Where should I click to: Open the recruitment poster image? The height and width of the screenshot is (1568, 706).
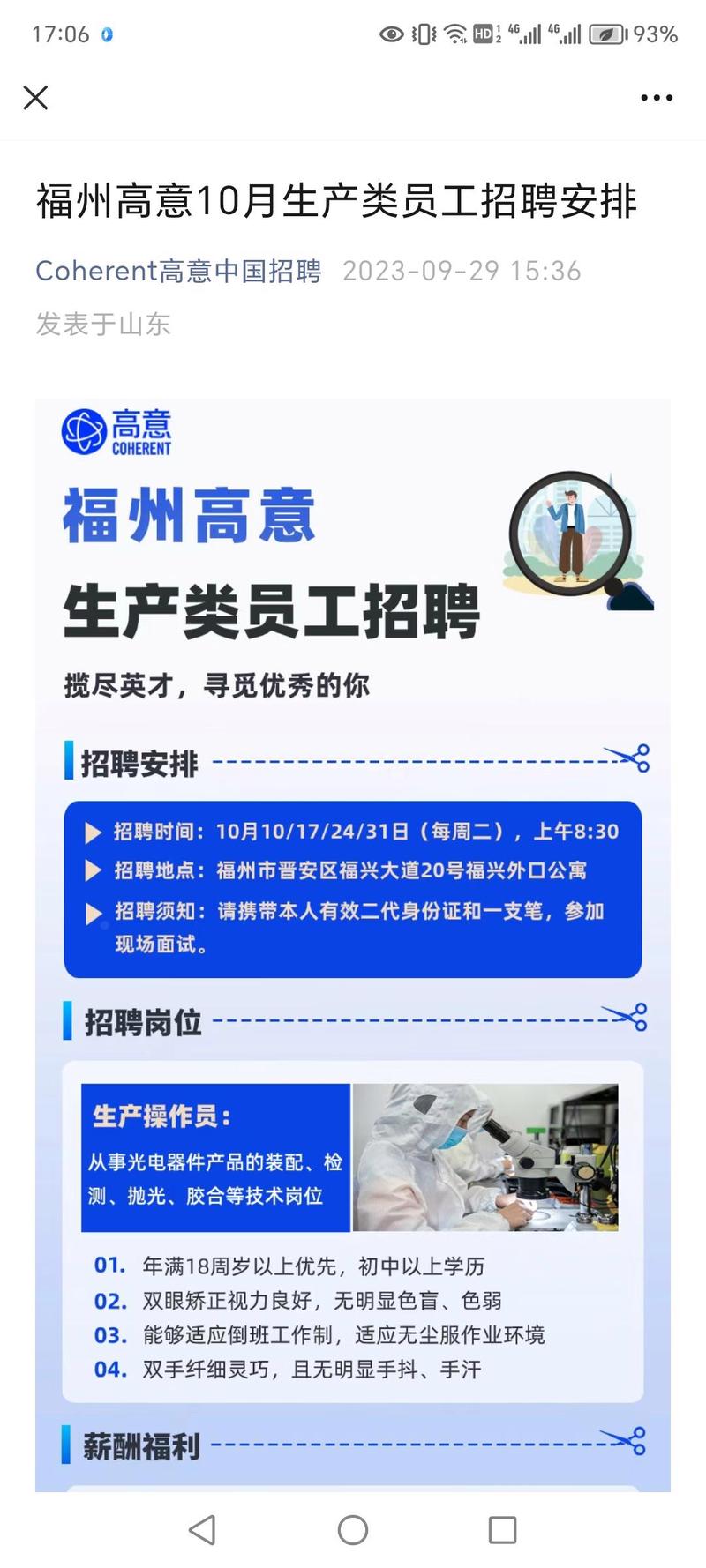pyautogui.click(x=353, y=944)
